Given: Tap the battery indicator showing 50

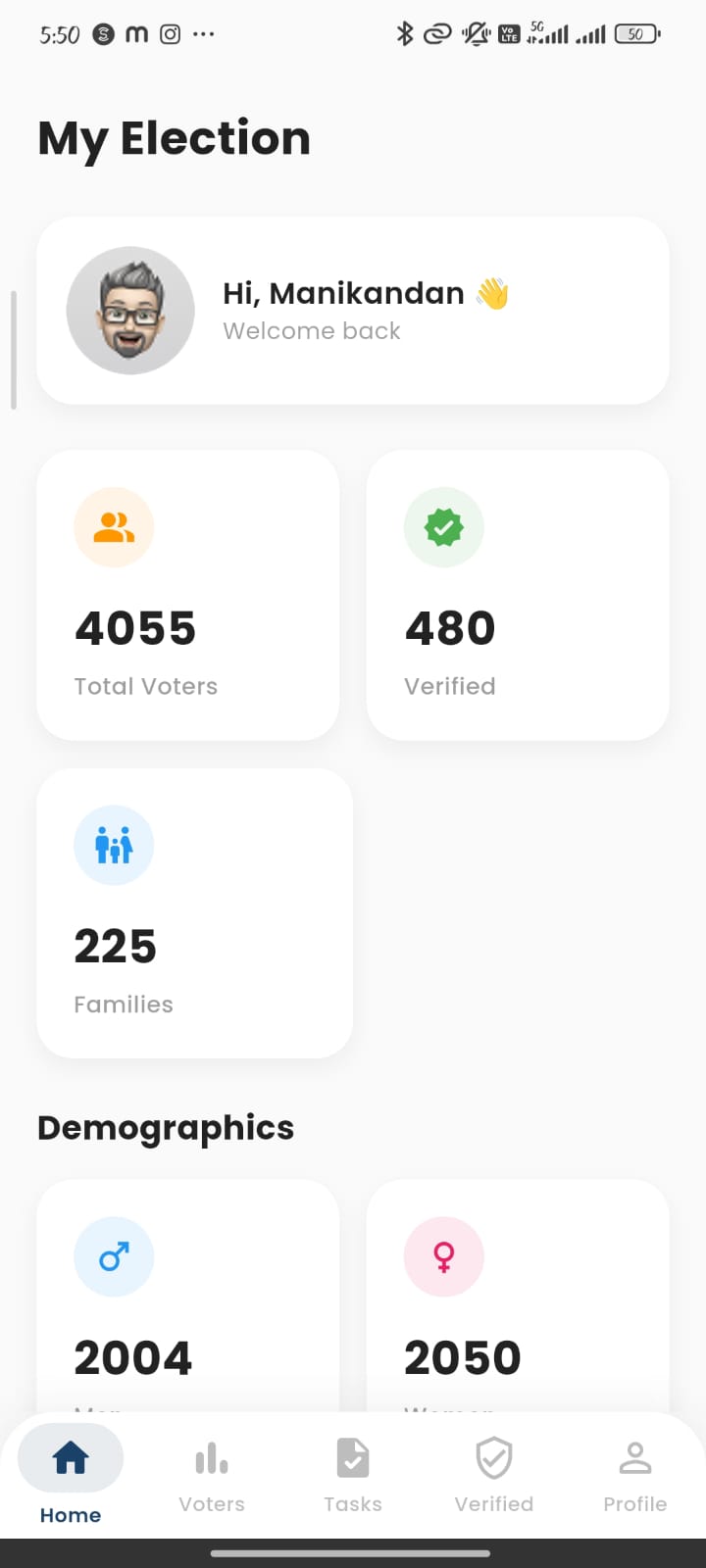Looking at the screenshot, I should [635, 33].
